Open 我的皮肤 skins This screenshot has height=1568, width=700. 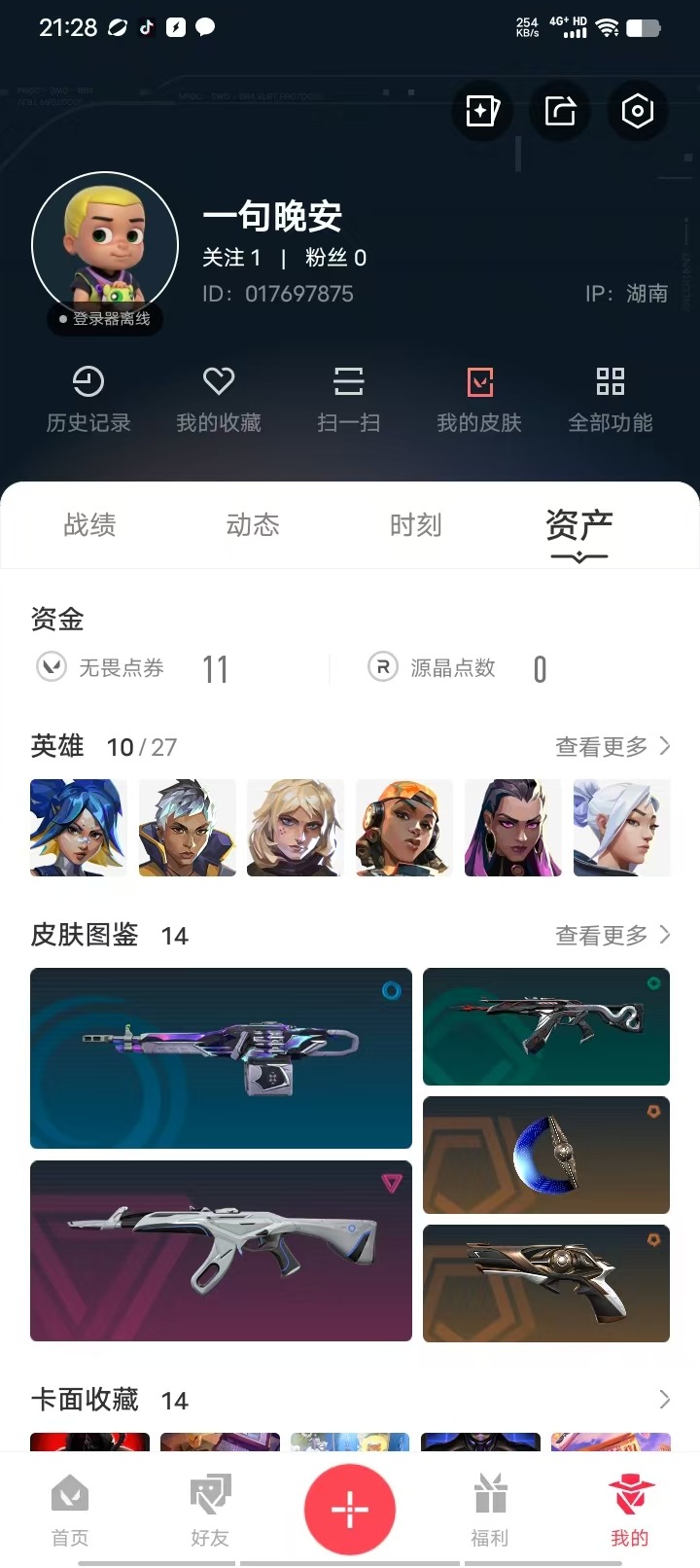479,399
